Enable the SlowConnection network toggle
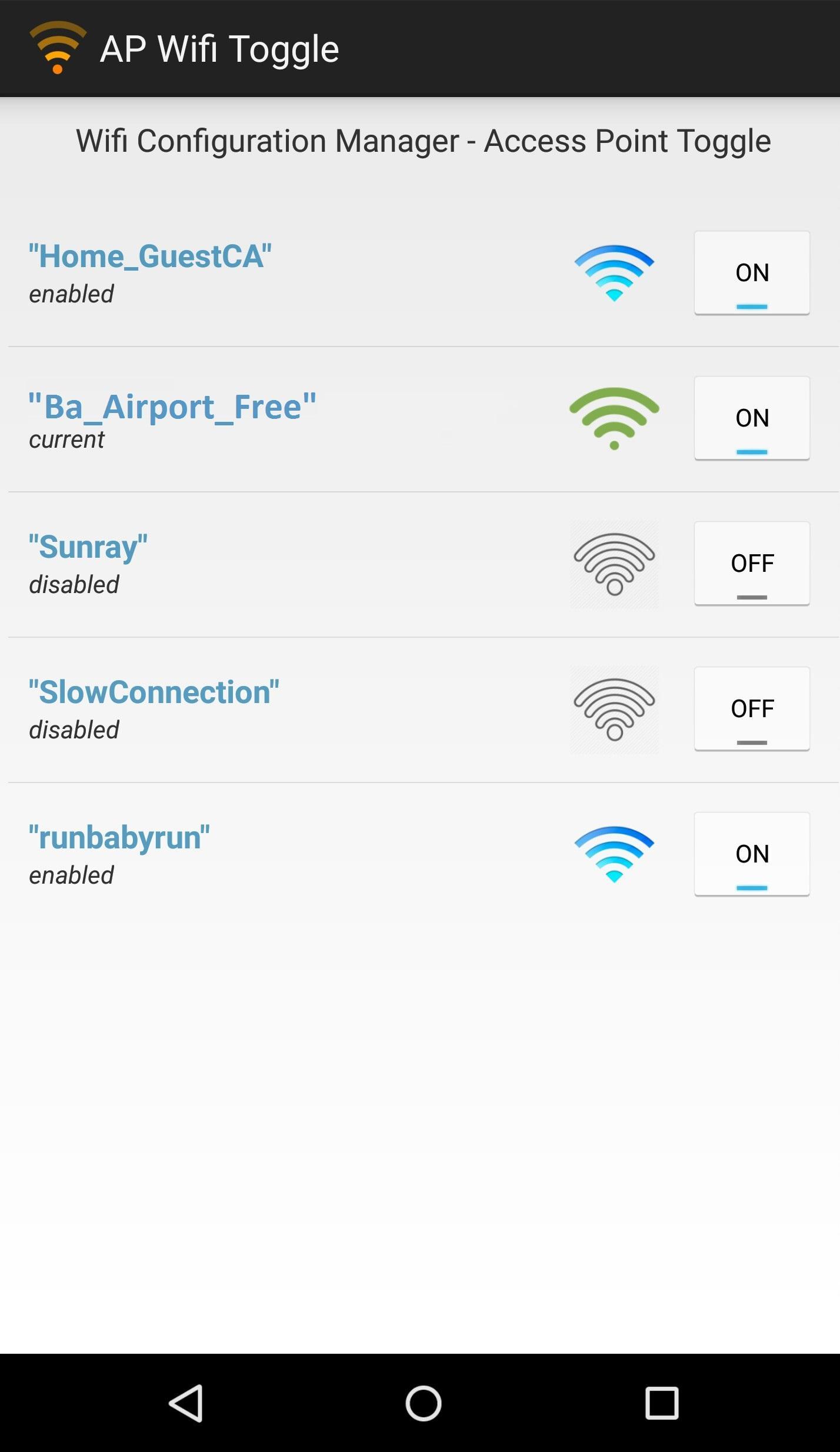 click(x=752, y=709)
